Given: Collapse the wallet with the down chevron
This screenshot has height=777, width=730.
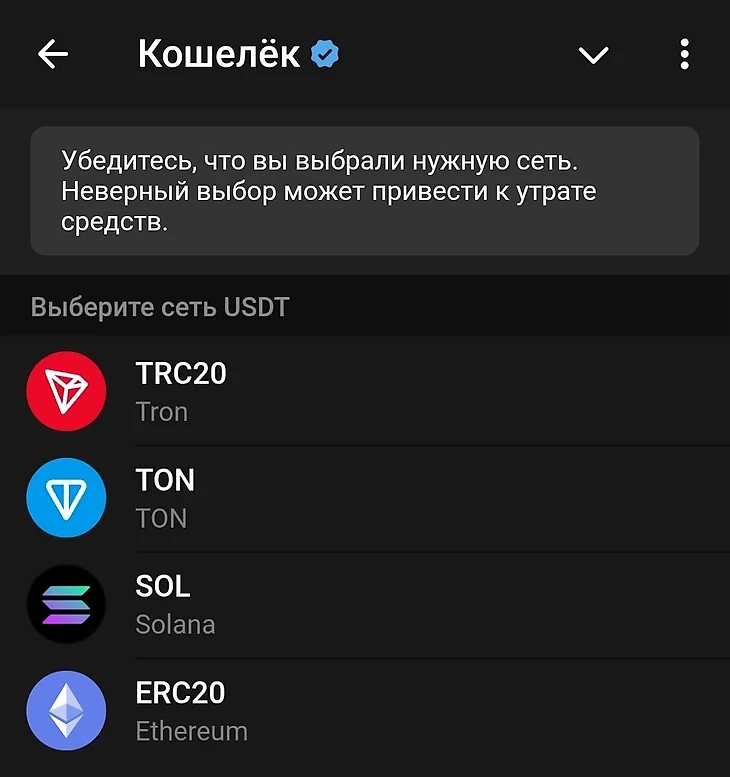Looking at the screenshot, I should tap(594, 55).
